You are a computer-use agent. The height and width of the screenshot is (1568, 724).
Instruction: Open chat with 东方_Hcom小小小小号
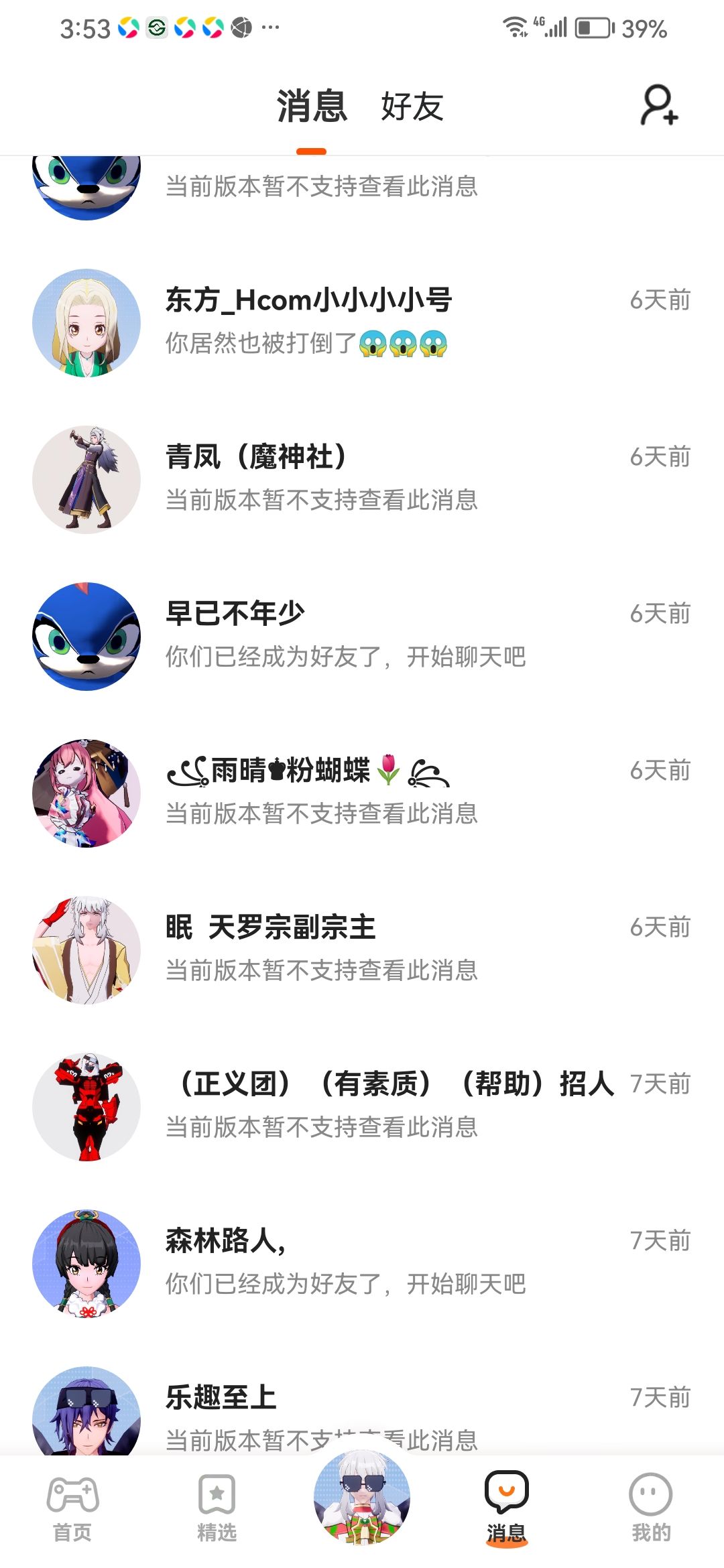point(362,322)
